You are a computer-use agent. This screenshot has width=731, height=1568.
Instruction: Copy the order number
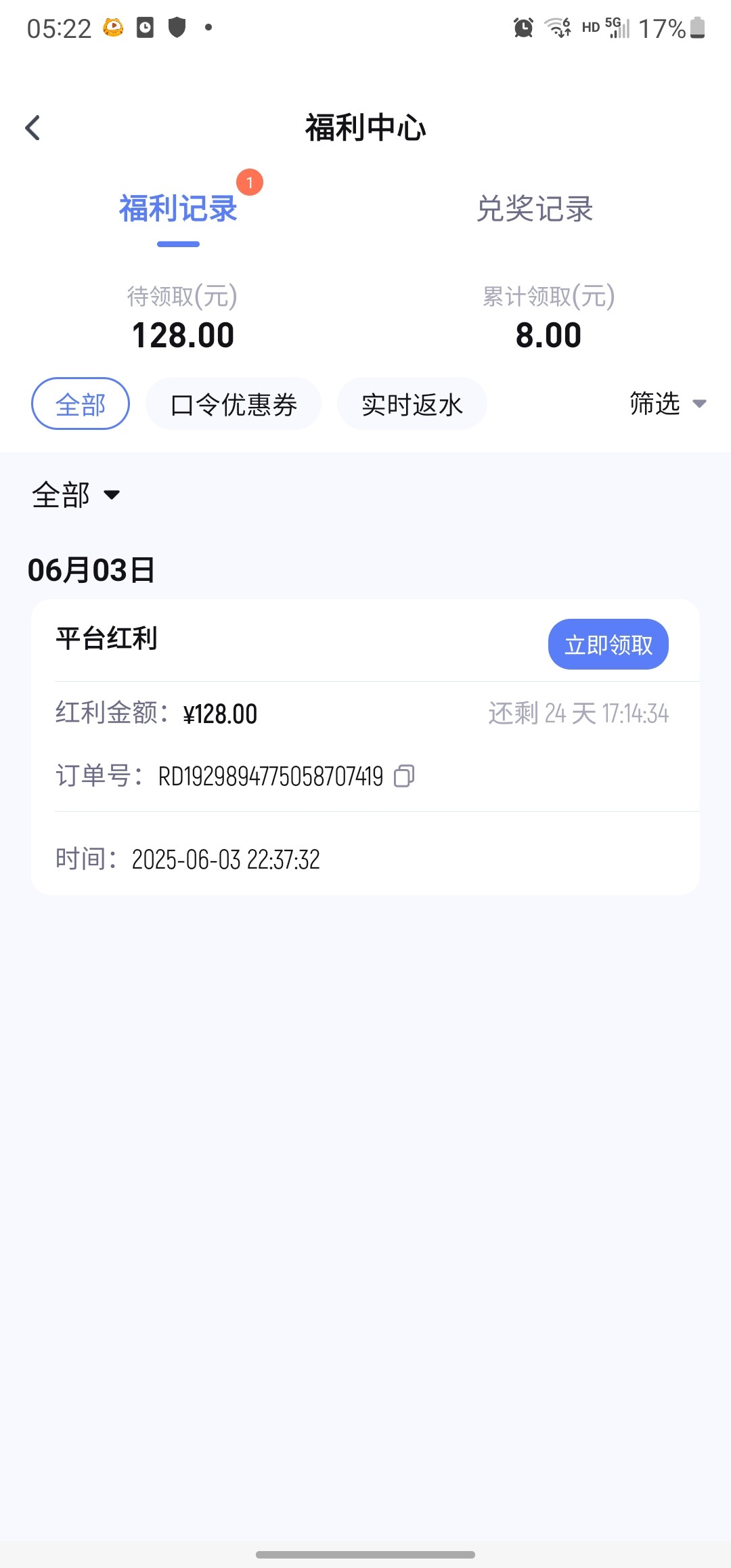click(404, 776)
